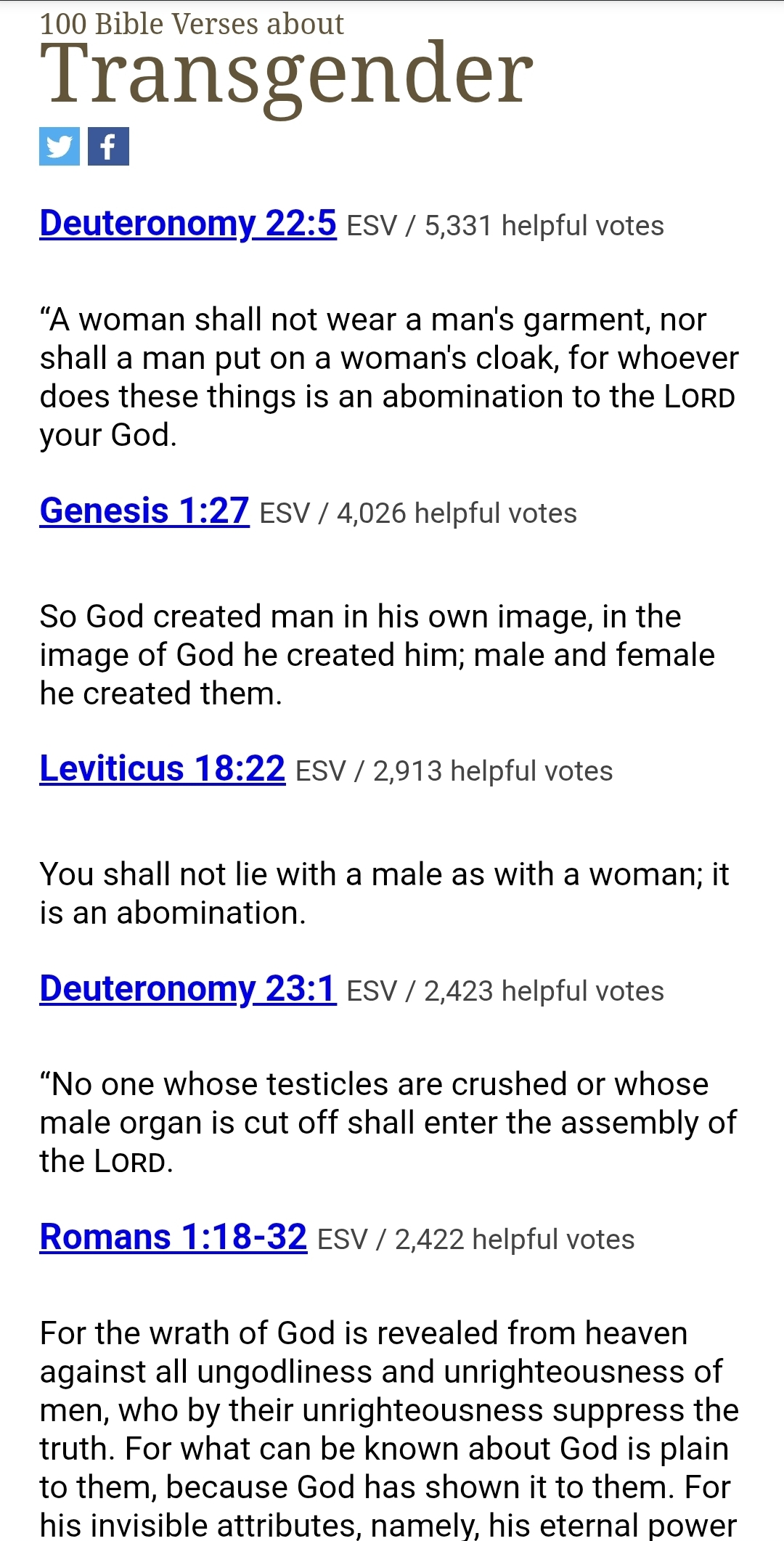
Task: Open the Romans 1:18-32 passage link
Action: click(x=173, y=1237)
